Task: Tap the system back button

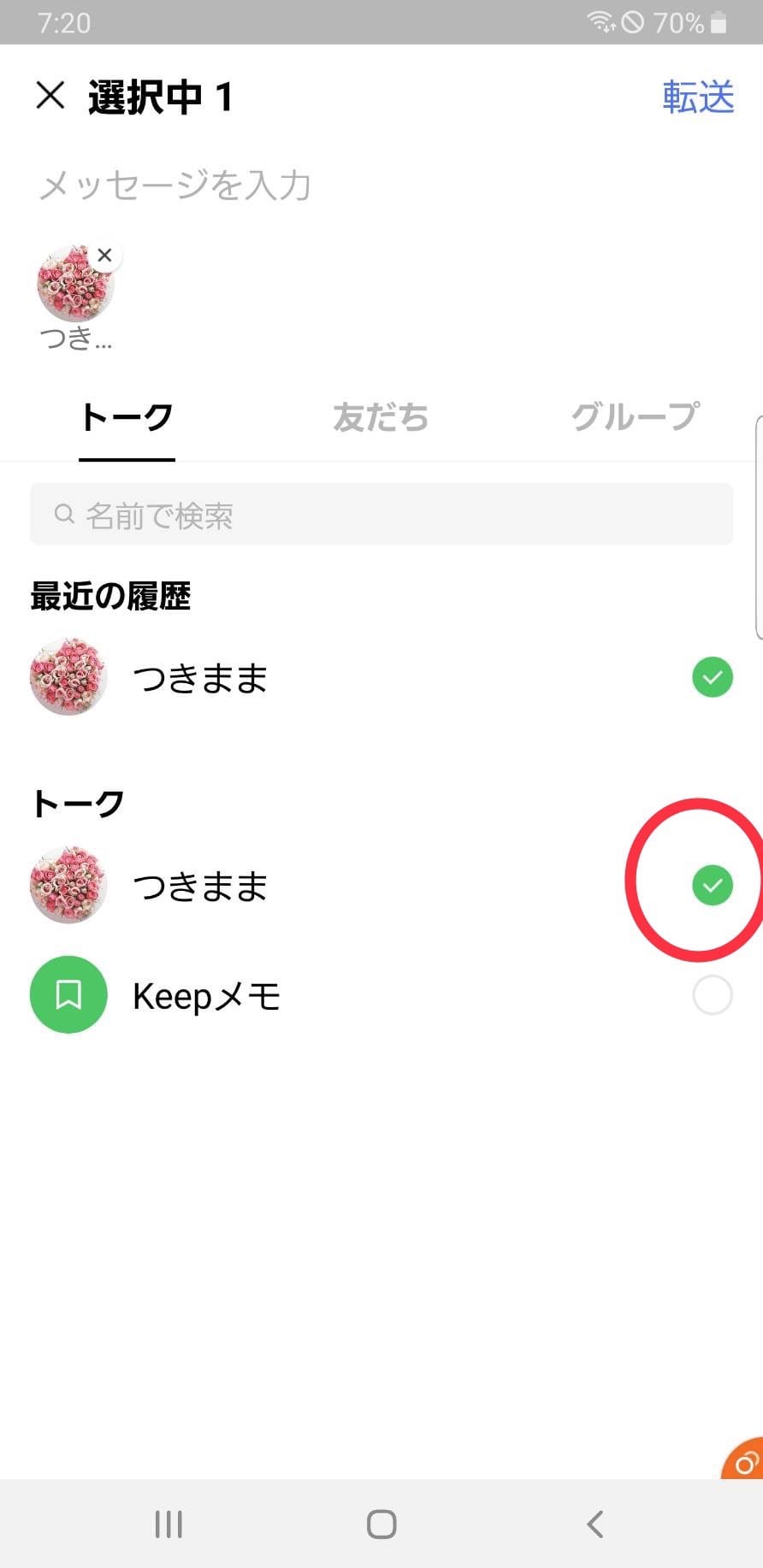Action: pos(595,1524)
